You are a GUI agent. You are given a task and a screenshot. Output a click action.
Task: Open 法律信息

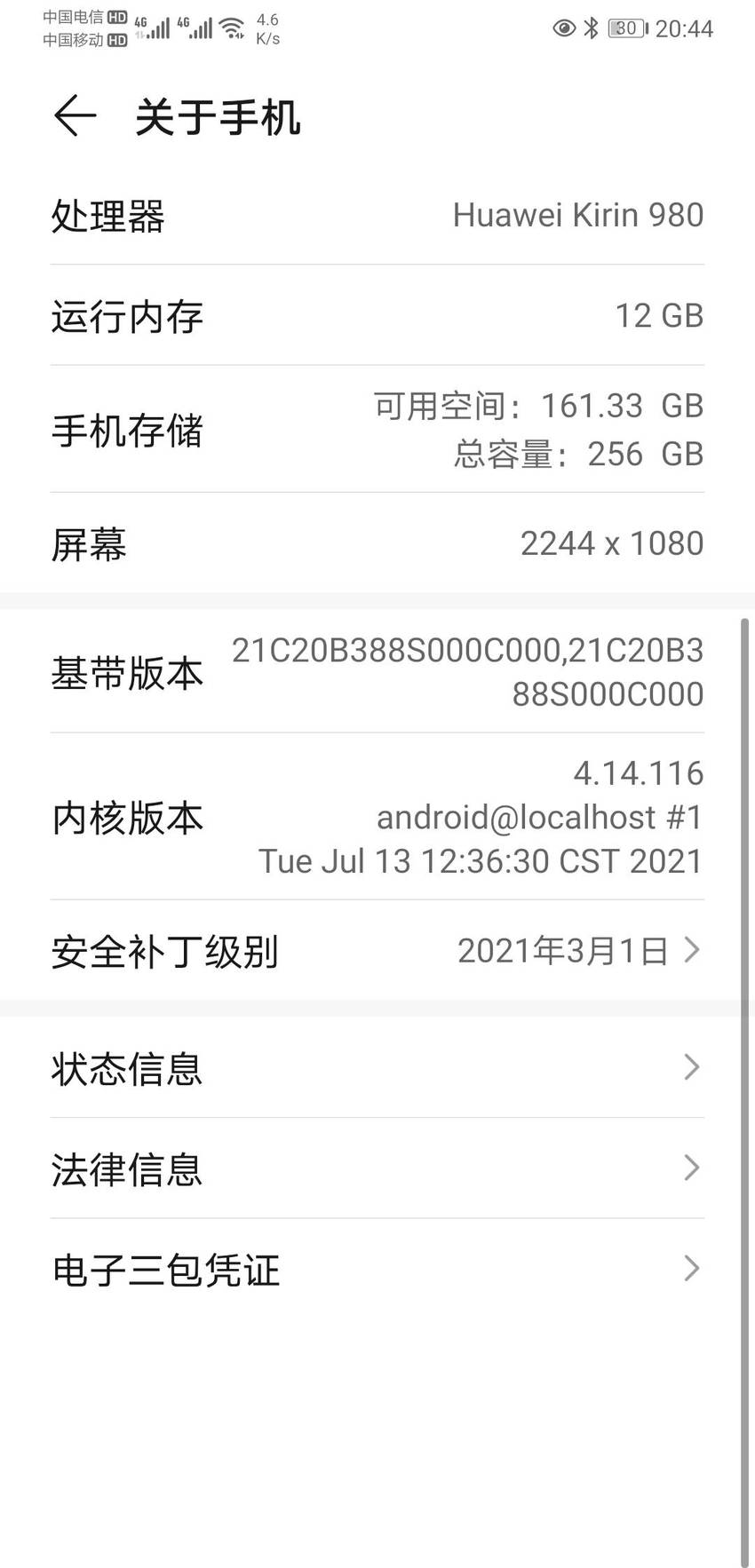377,1168
